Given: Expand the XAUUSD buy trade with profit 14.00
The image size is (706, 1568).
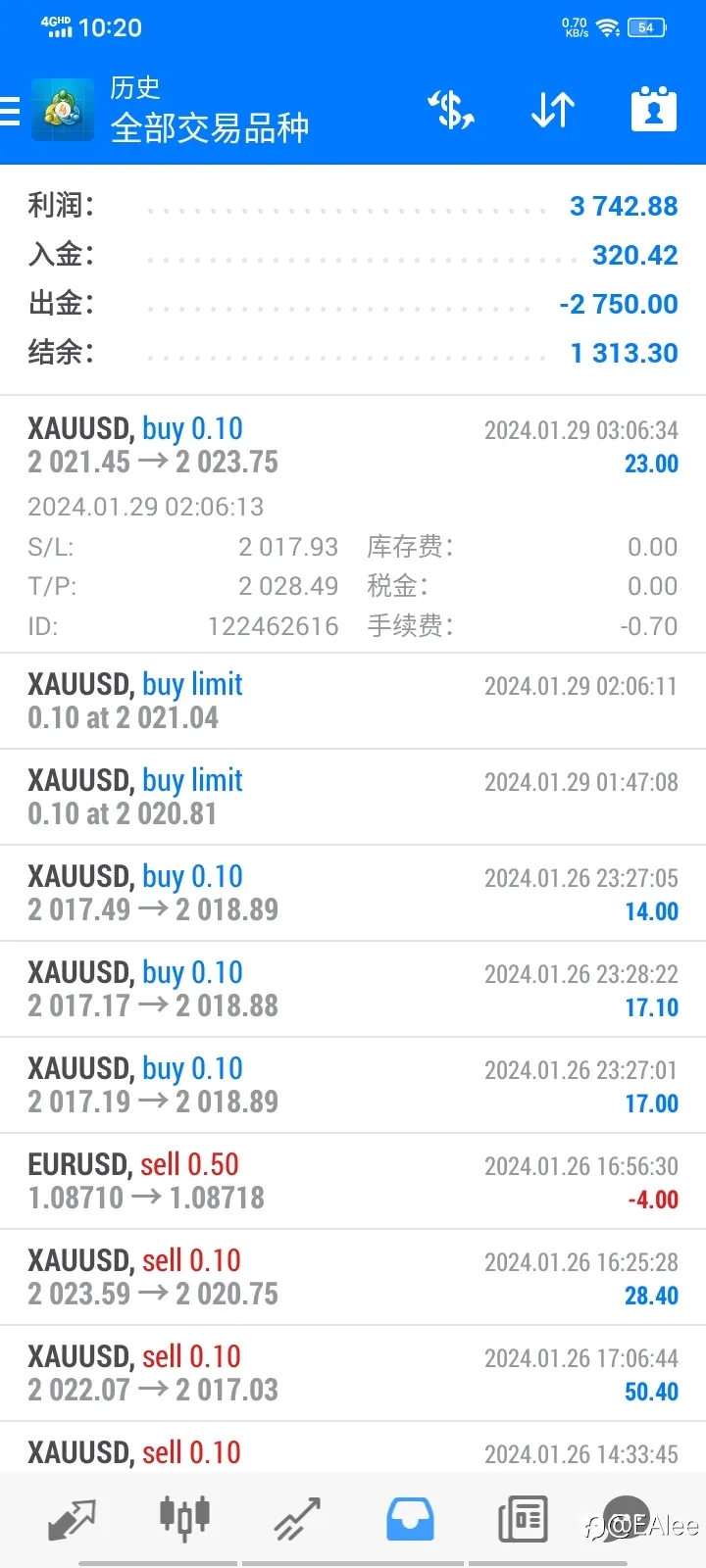Looking at the screenshot, I should [x=353, y=893].
